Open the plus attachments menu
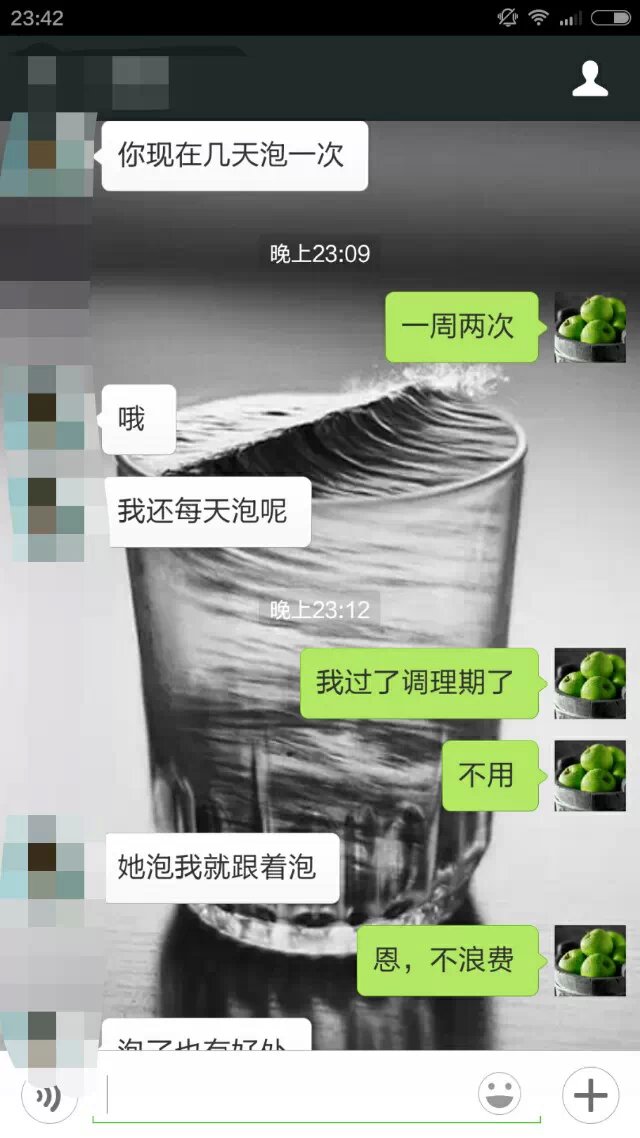Screen dimensions: 640x1138 590,1095
